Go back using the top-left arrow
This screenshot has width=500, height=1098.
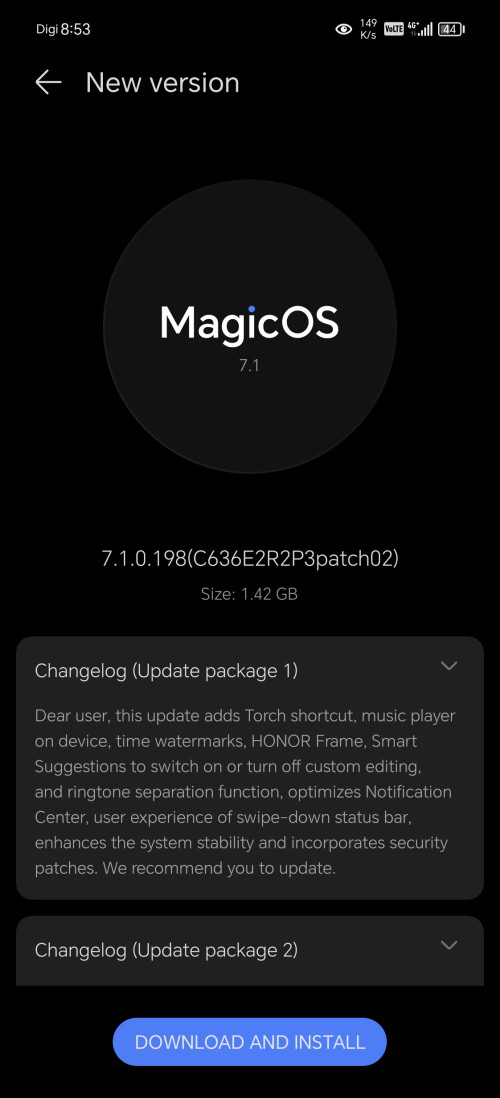[x=48, y=83]
